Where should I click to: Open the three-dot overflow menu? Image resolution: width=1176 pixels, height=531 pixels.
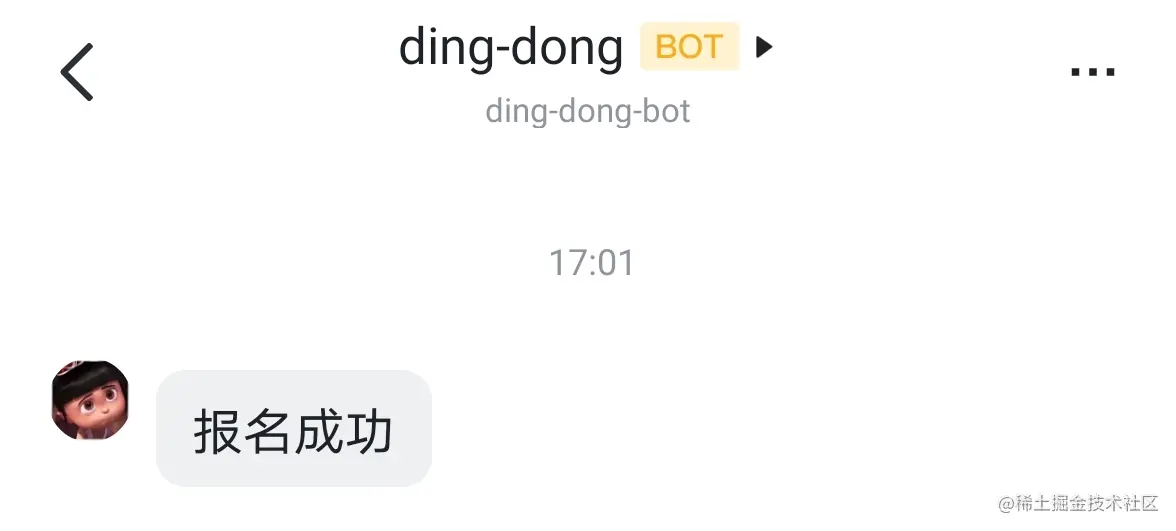(x=1093, y=72)
